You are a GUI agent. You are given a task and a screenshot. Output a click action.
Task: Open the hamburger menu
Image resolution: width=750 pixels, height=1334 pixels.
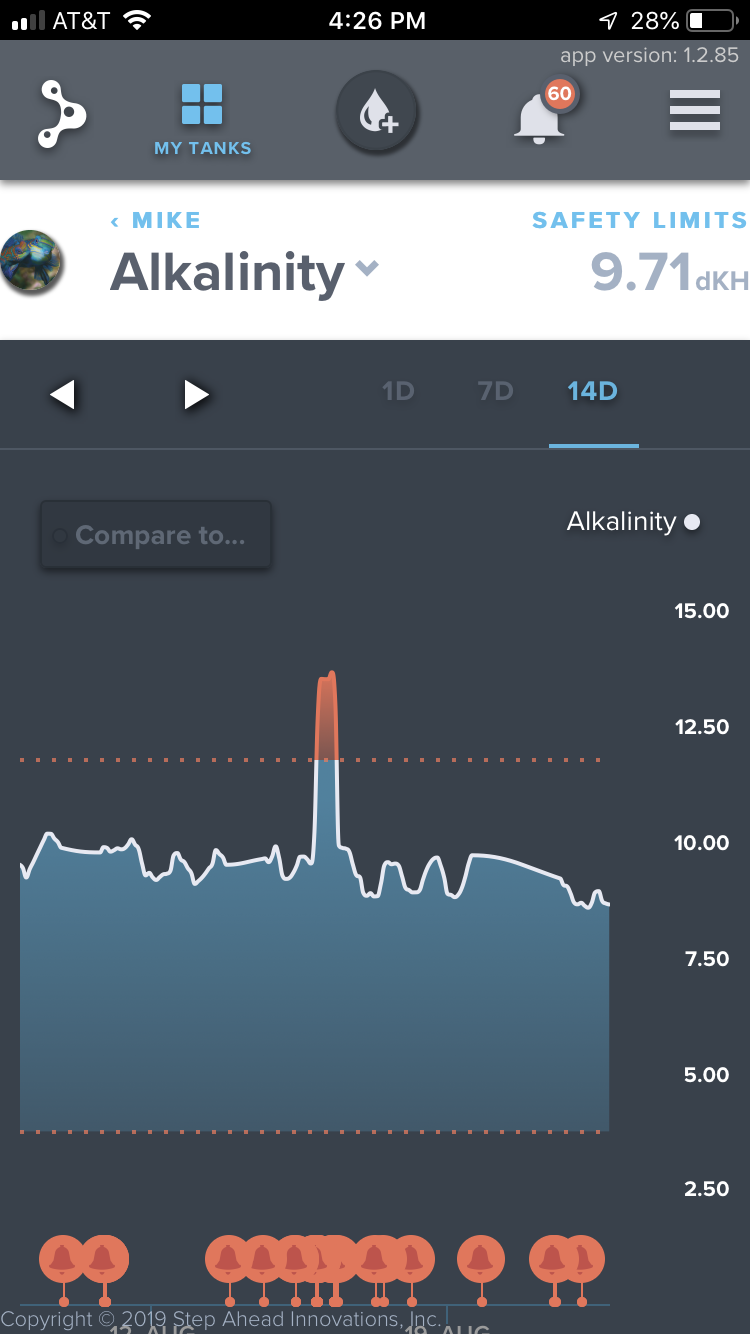click(695, 110)
